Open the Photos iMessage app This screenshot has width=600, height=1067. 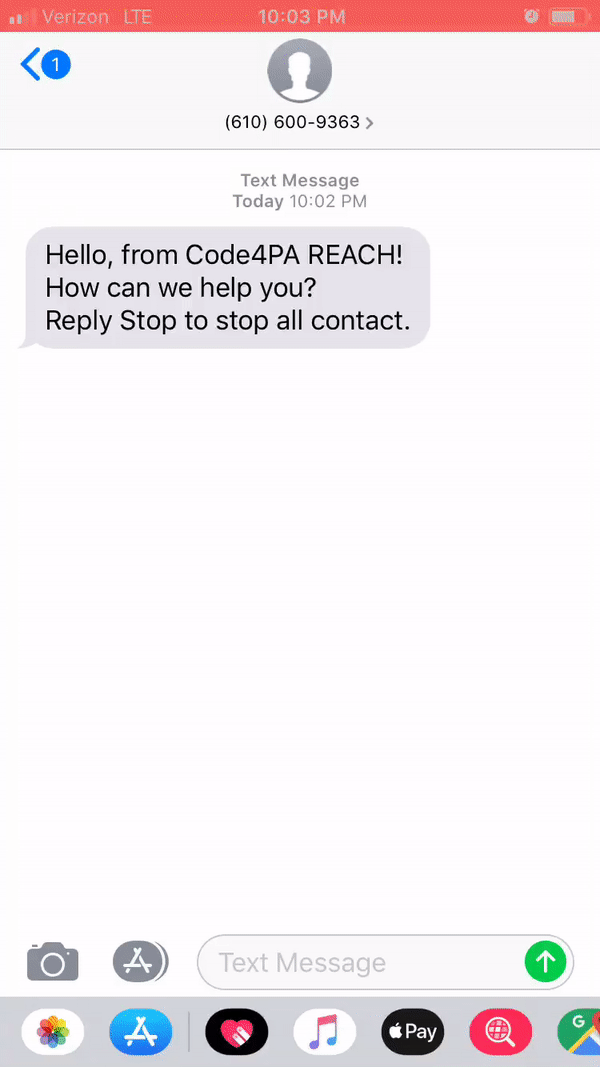pos(52,1032)
